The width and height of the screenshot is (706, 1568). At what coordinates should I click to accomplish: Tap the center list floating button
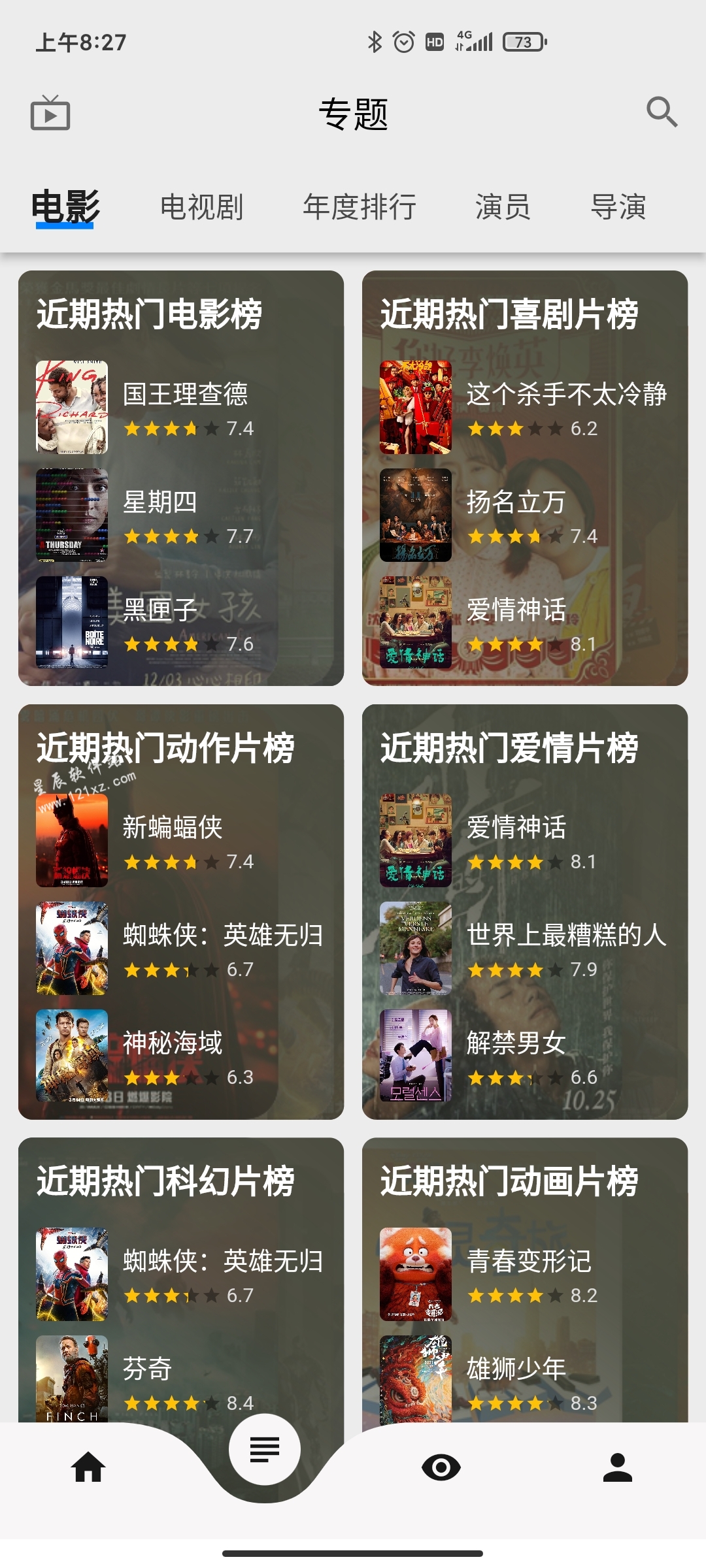pos(265,1449)
